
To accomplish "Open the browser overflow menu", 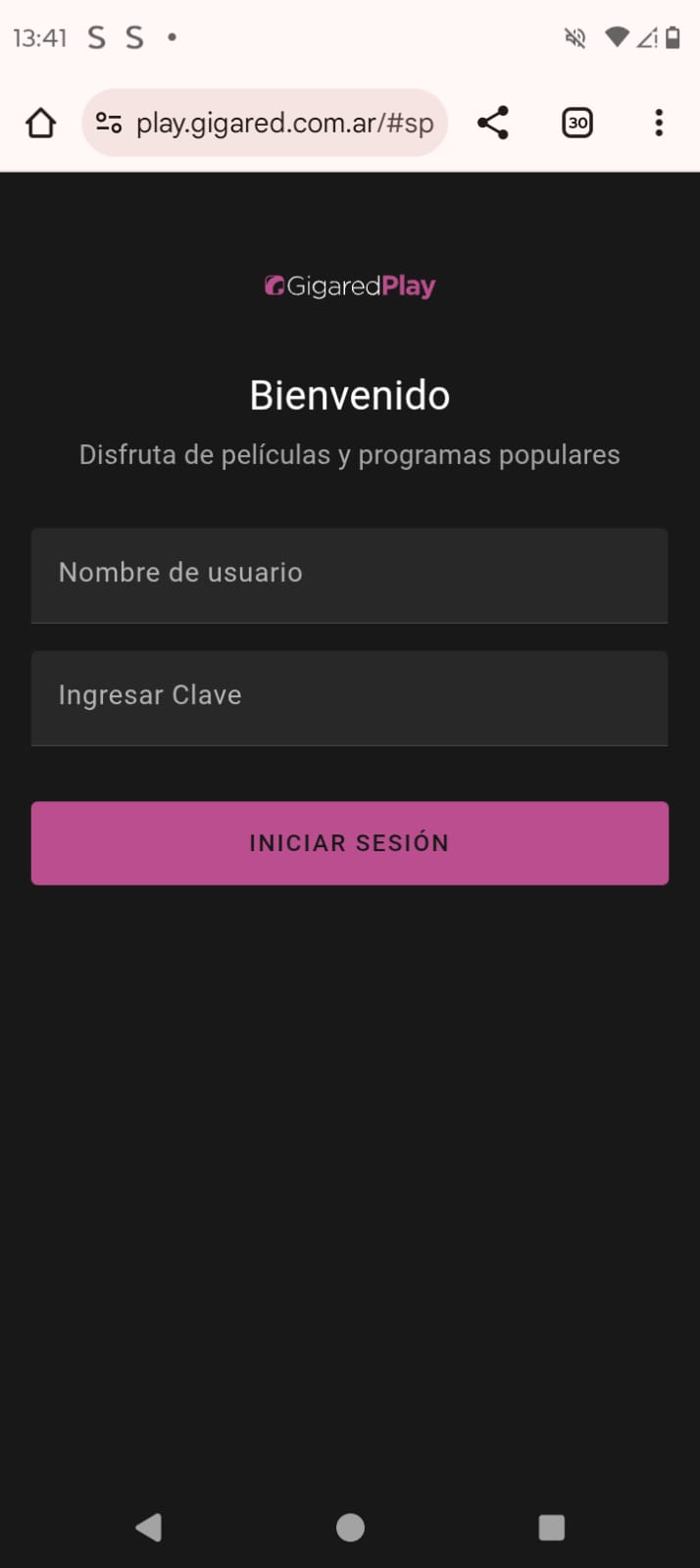I will (658, 124).
